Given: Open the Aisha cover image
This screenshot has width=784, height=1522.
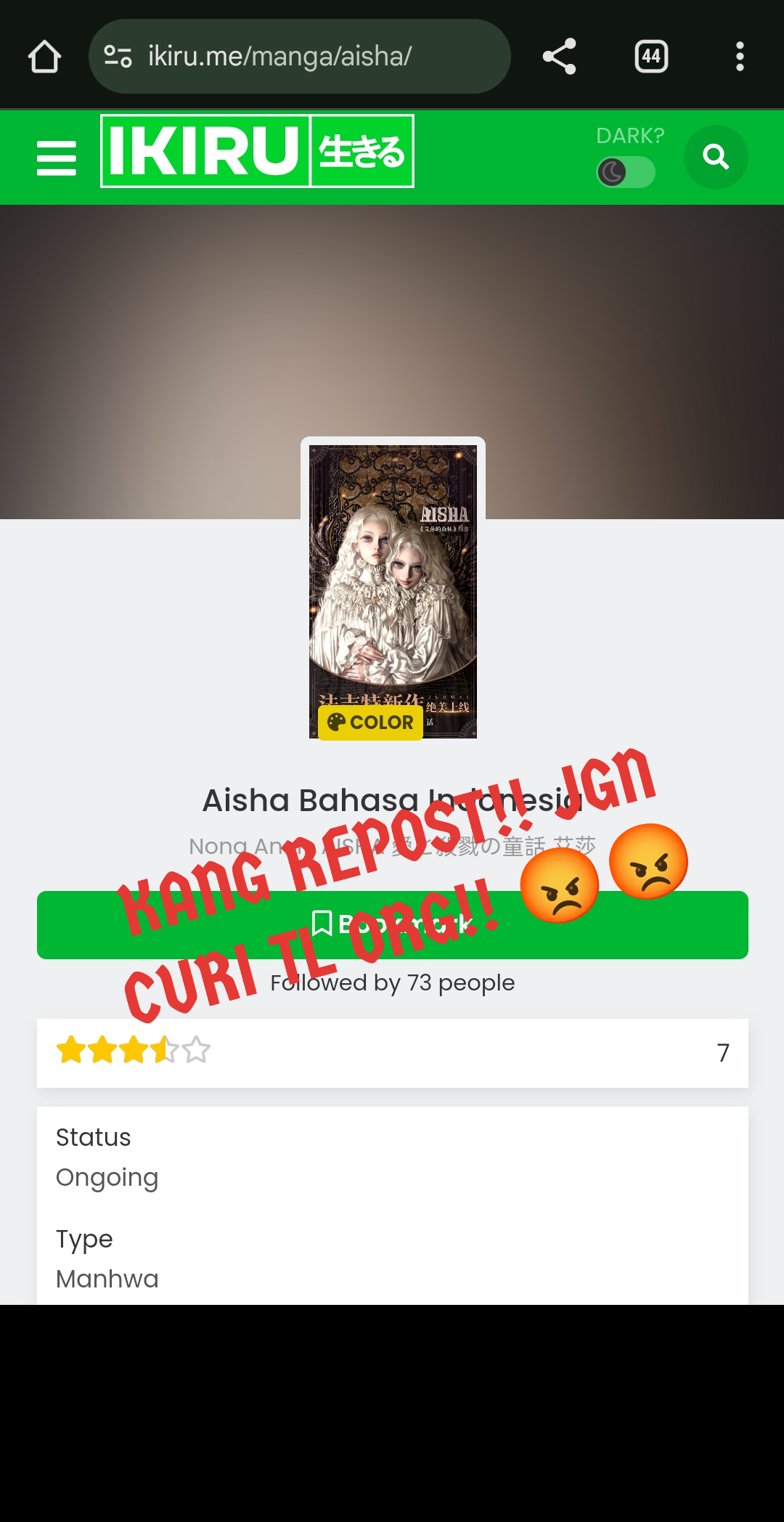Looking at the screenshot, I should click(x=393, y=588).
